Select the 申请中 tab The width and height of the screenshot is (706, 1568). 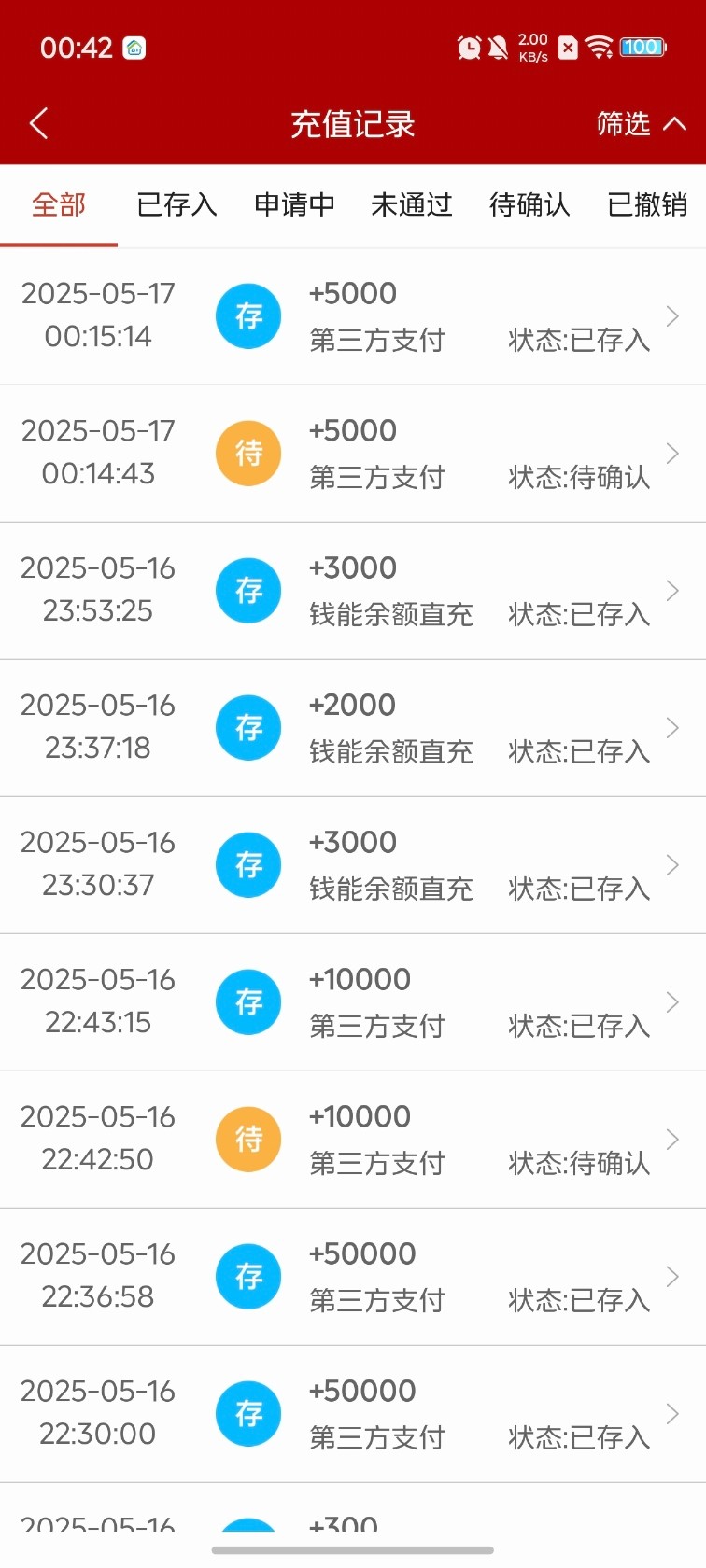point(294,204)
